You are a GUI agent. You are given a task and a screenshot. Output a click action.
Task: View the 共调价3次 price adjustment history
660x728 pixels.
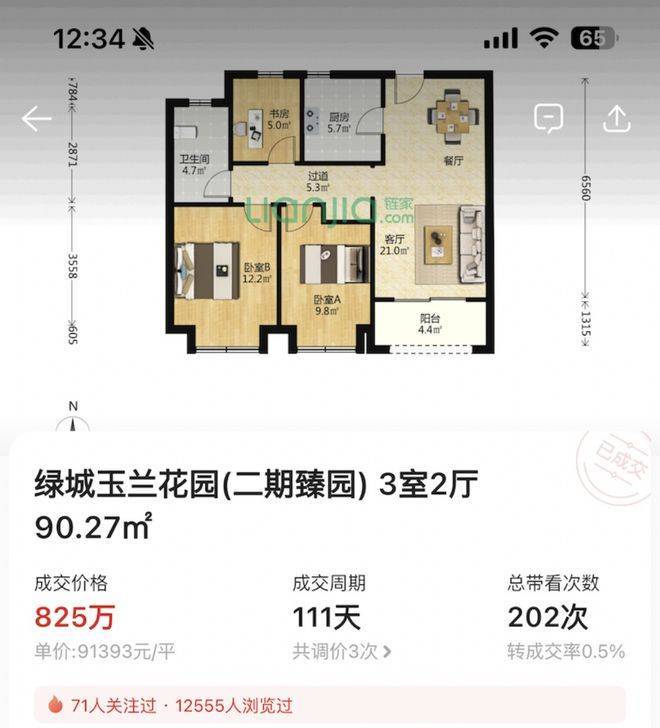[341, 652]
